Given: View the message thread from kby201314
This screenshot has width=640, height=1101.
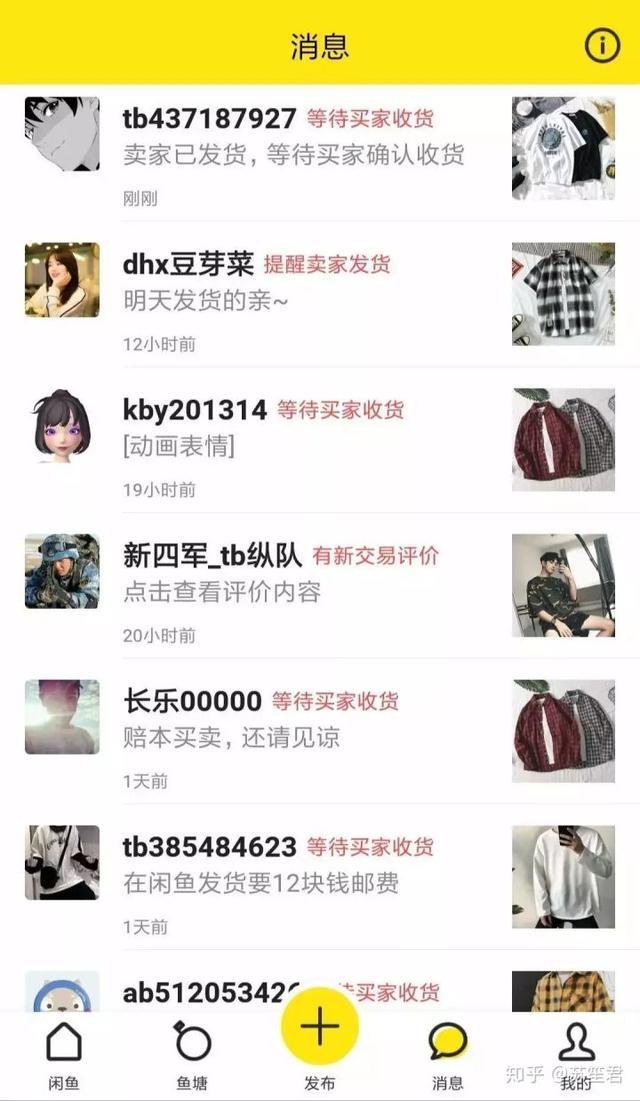Looking at the screenshot, I should pos(300,440).
